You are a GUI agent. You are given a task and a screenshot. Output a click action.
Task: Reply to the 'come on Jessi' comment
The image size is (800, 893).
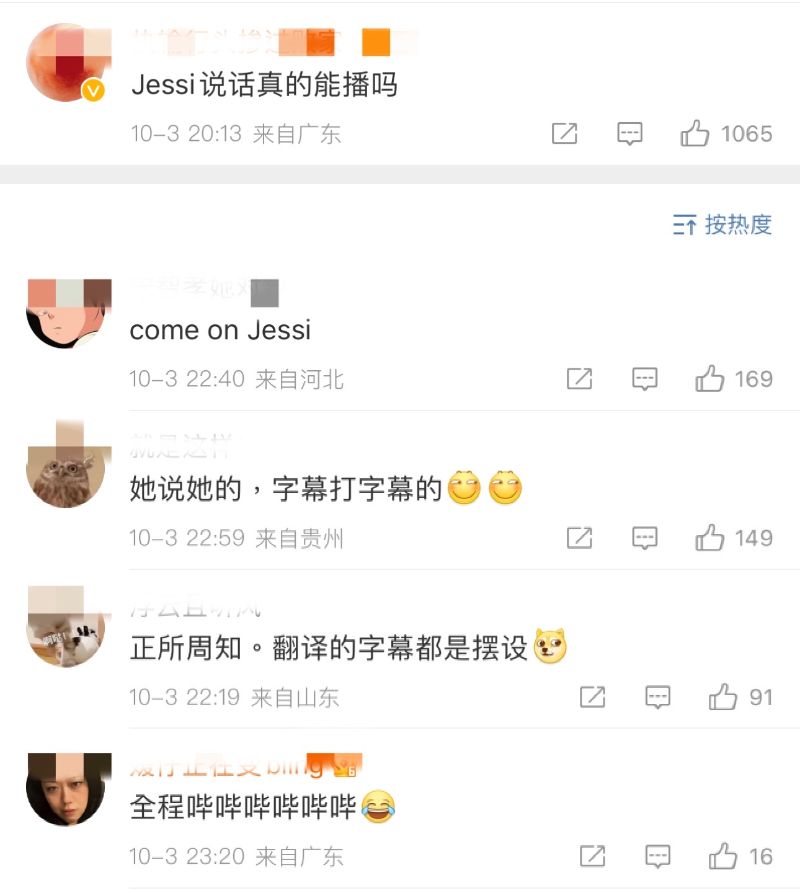[645, 379]
